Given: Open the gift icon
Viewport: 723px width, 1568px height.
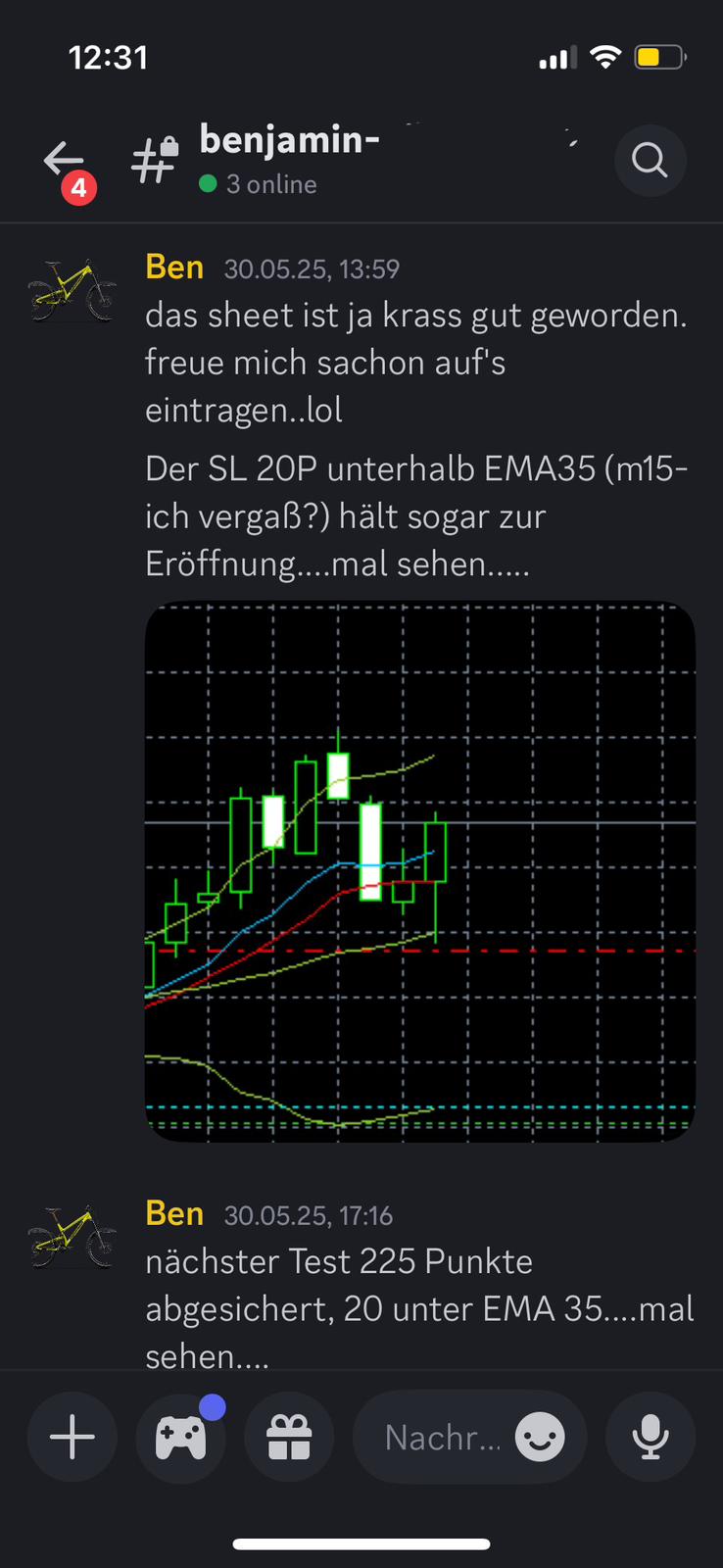Looking at the screenshot, I should (289, 1438).
